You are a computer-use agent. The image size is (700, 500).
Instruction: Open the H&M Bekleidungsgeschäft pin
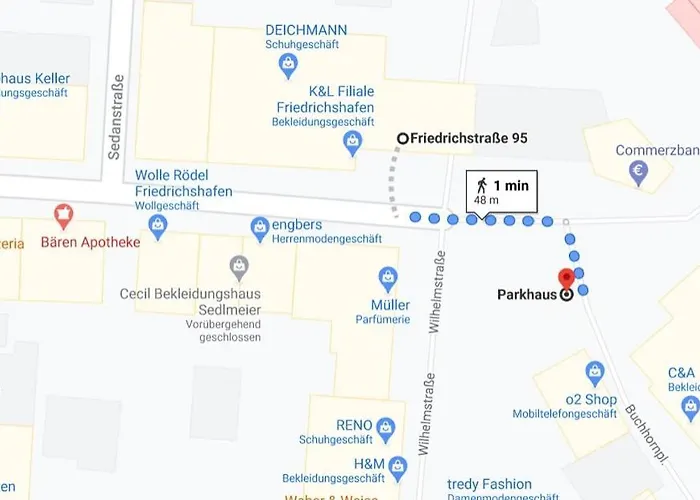[x=398, y=466]
